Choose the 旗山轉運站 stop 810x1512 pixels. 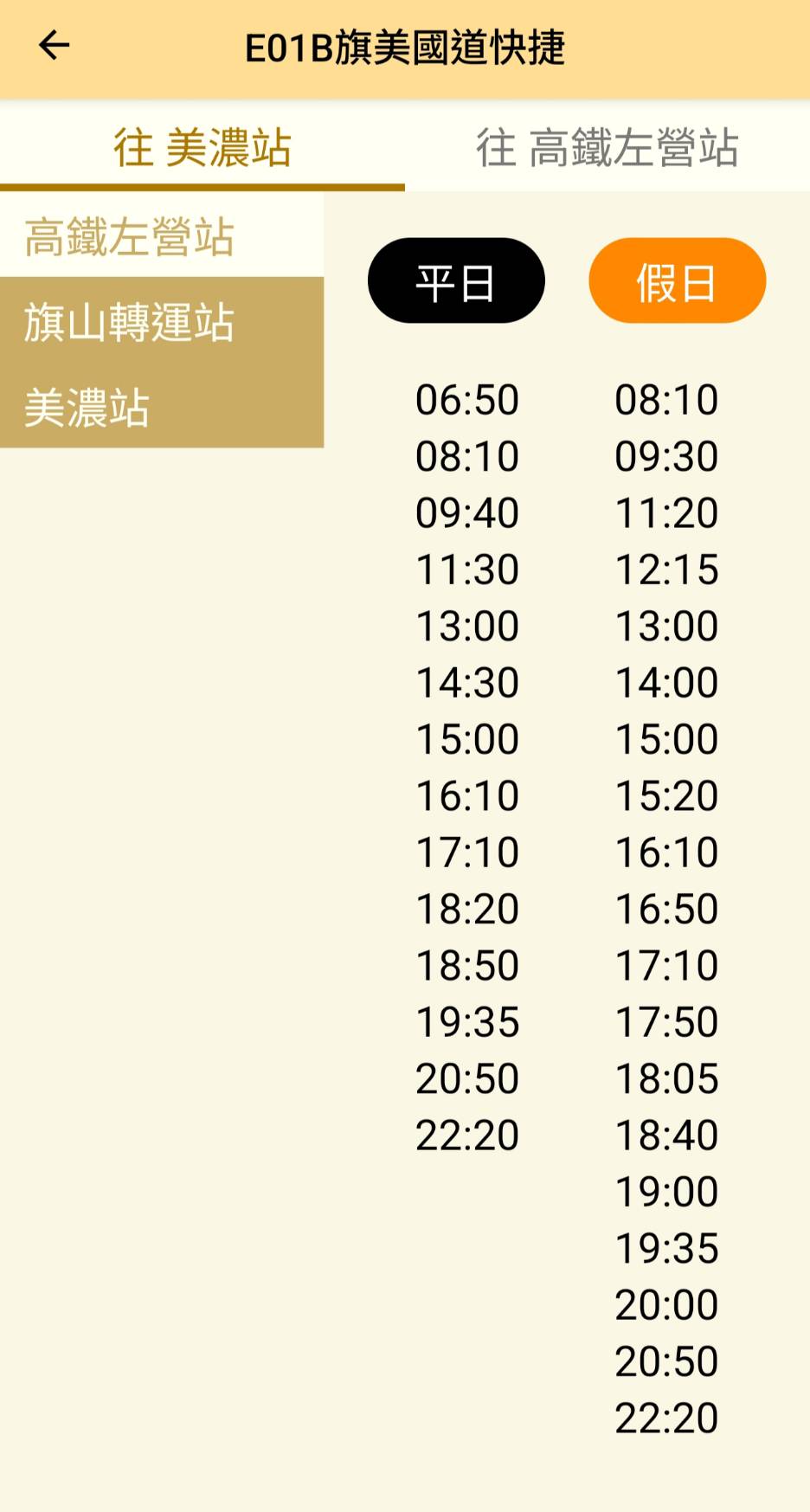pyautogui.click(x=162, y=320)
